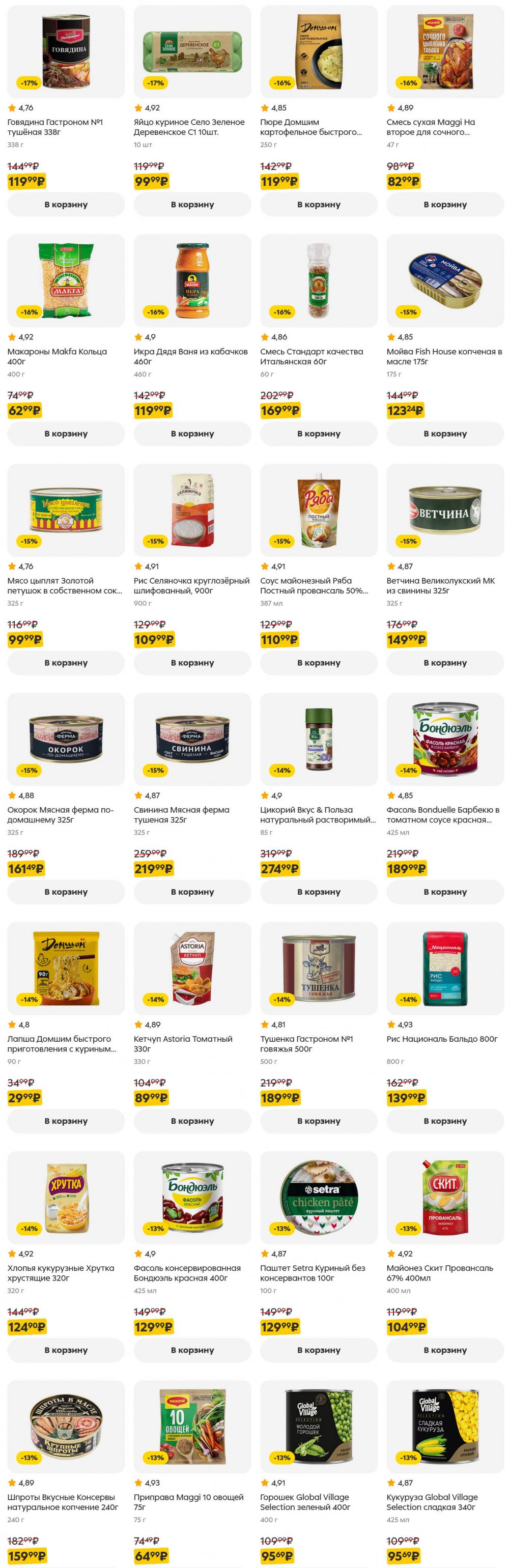The width and height of the screenshot is (509, 1568).
Task: Add Смесь Стандарт качества Итальянская to cart
Action: [x=319, y=434]
